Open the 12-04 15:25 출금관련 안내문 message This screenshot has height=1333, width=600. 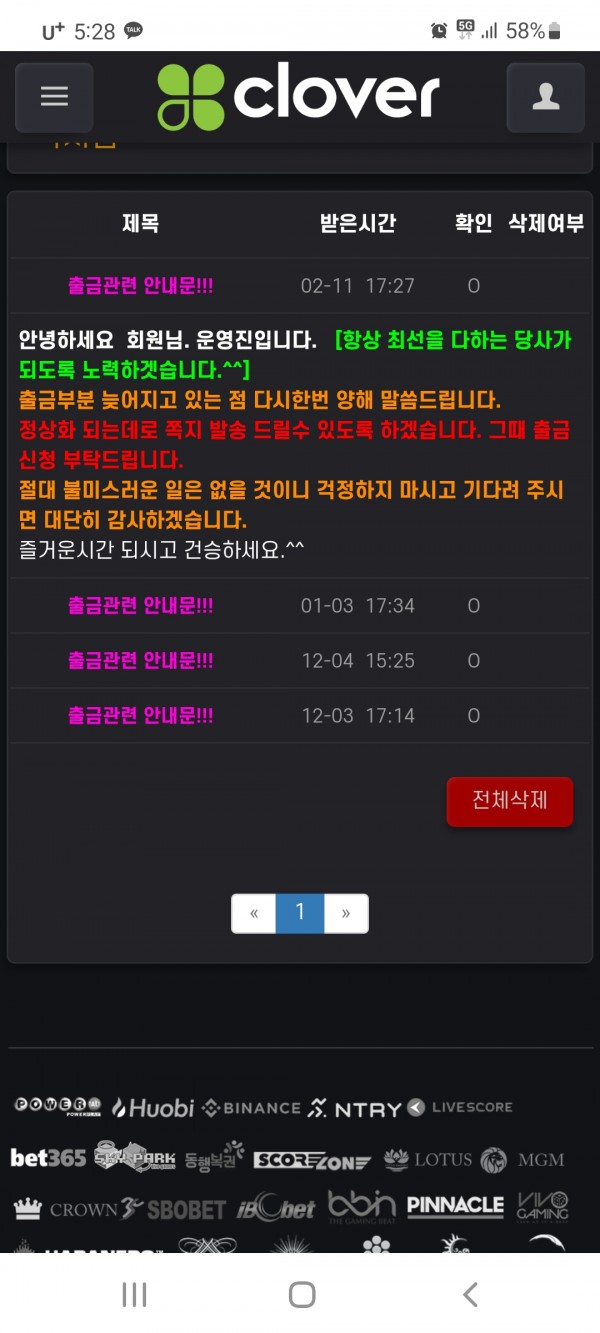point(141,661)
